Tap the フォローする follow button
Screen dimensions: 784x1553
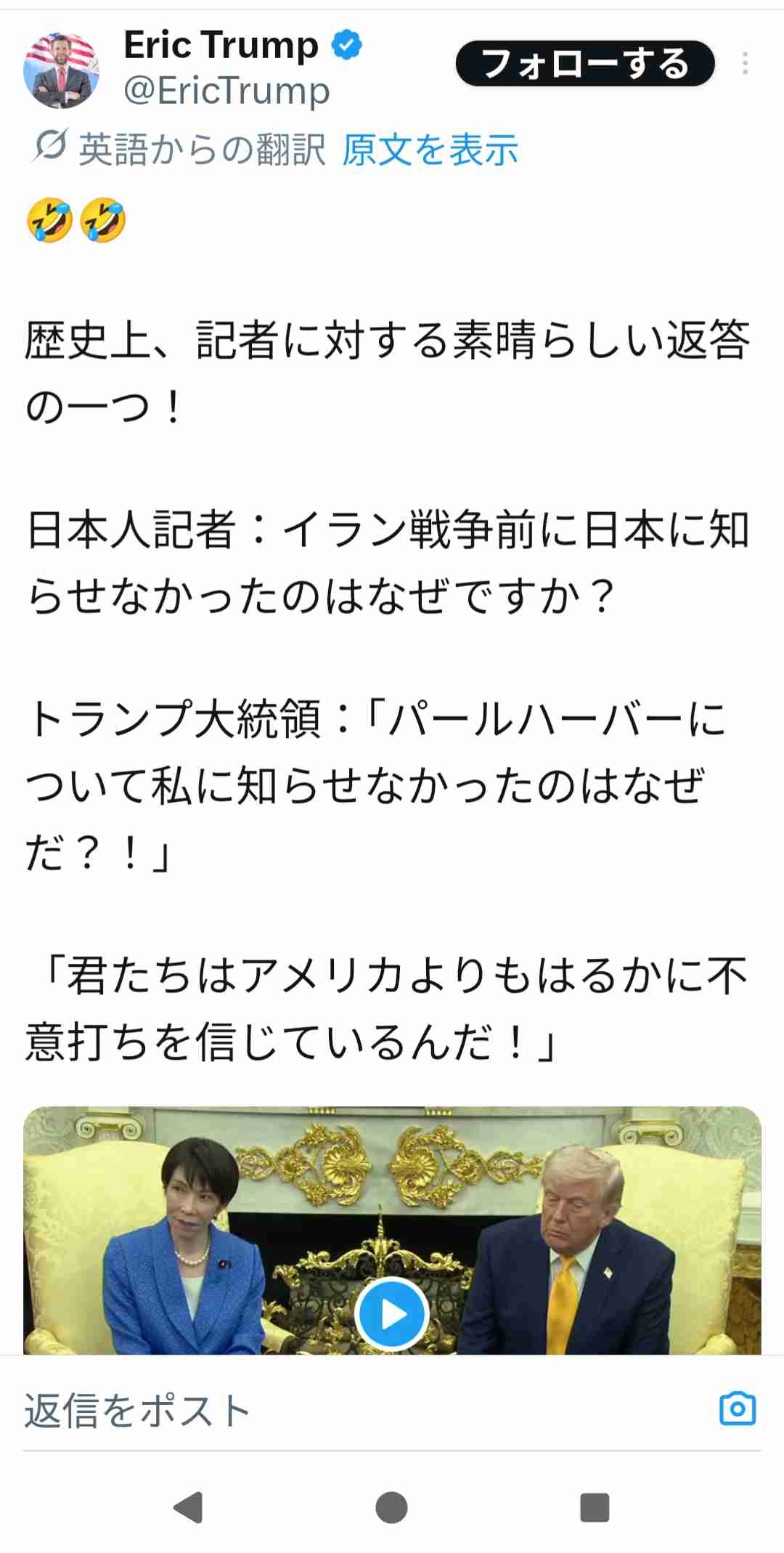[584, 64]
